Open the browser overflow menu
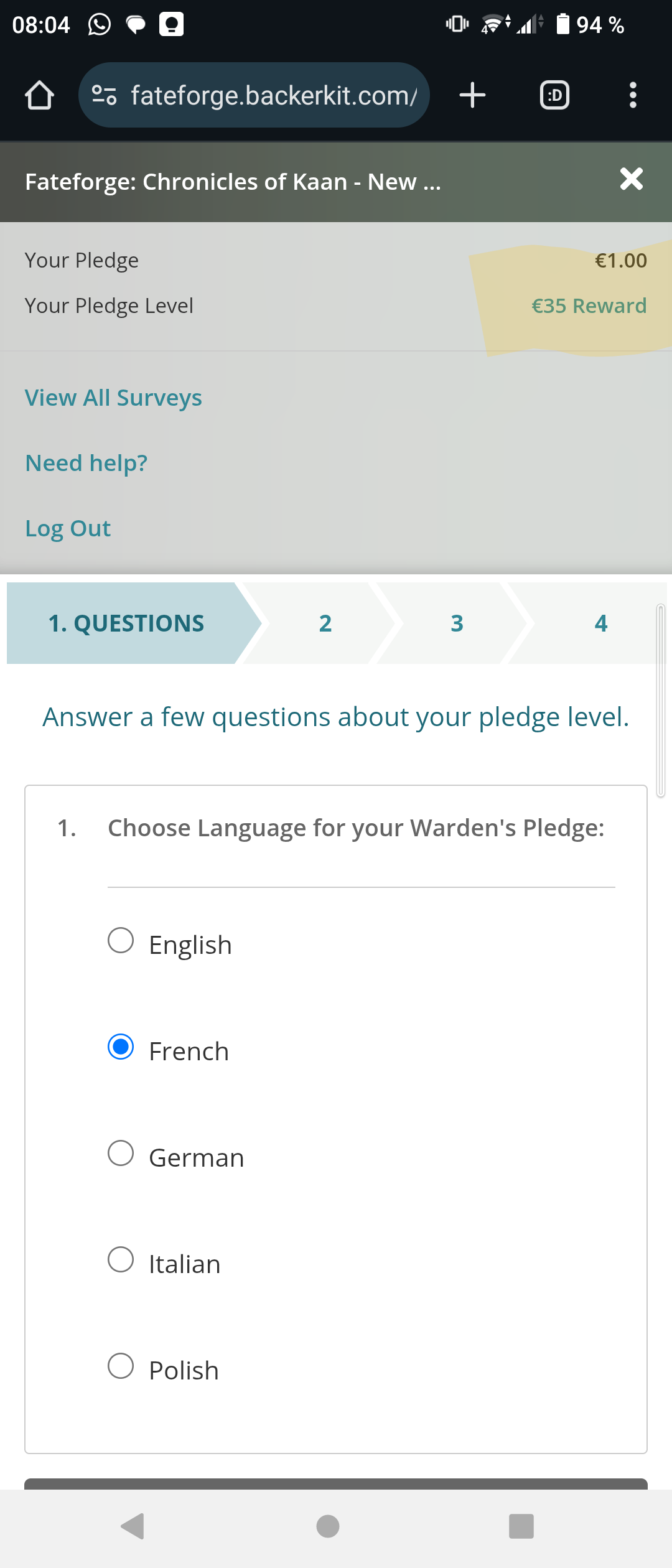 [x=633, y=96]
